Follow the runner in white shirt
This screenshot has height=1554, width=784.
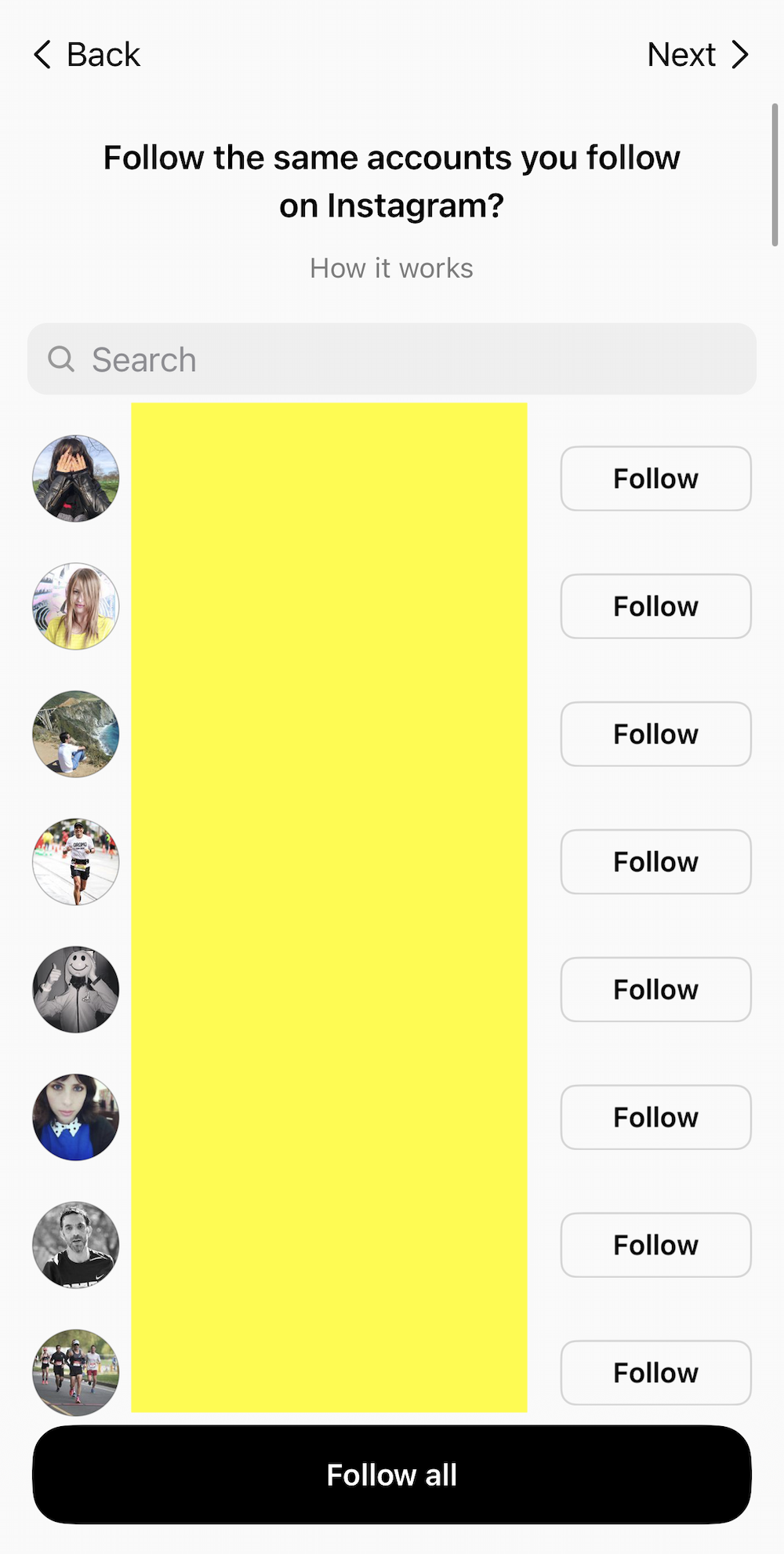pyautogui.click(x=655, y=862)
